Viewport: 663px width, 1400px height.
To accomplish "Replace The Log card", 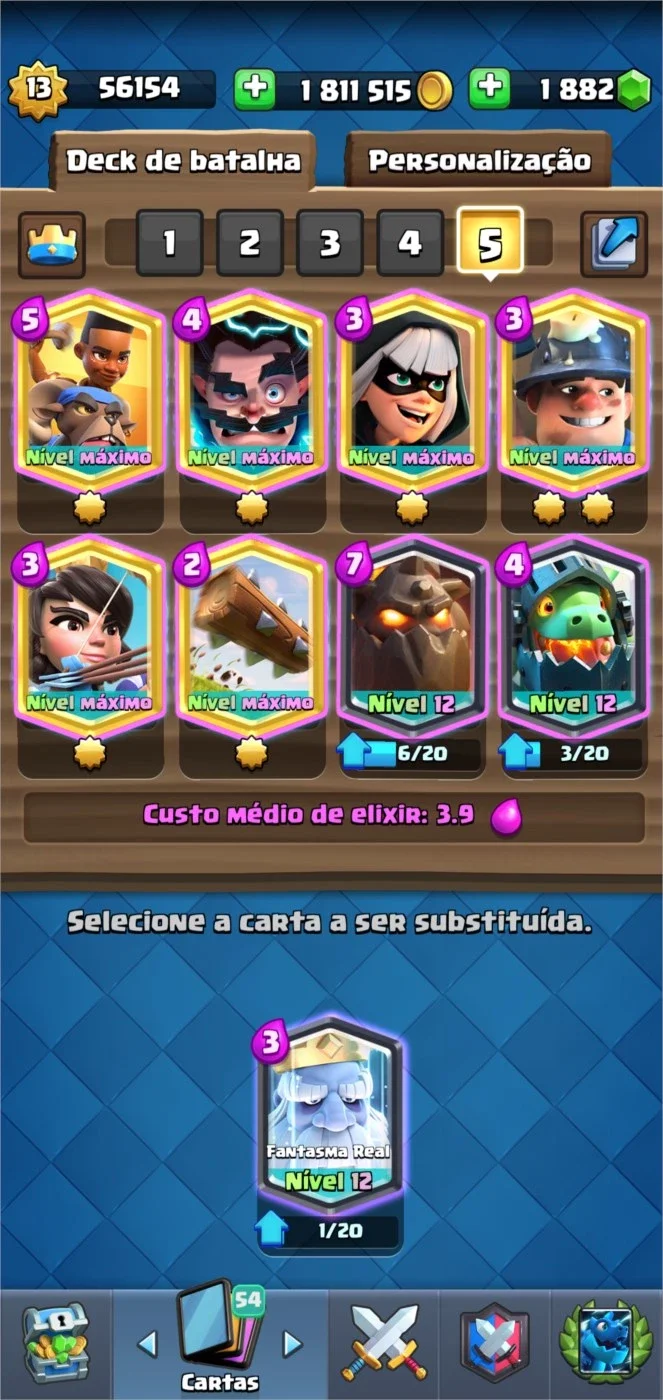I will [251, 636].
